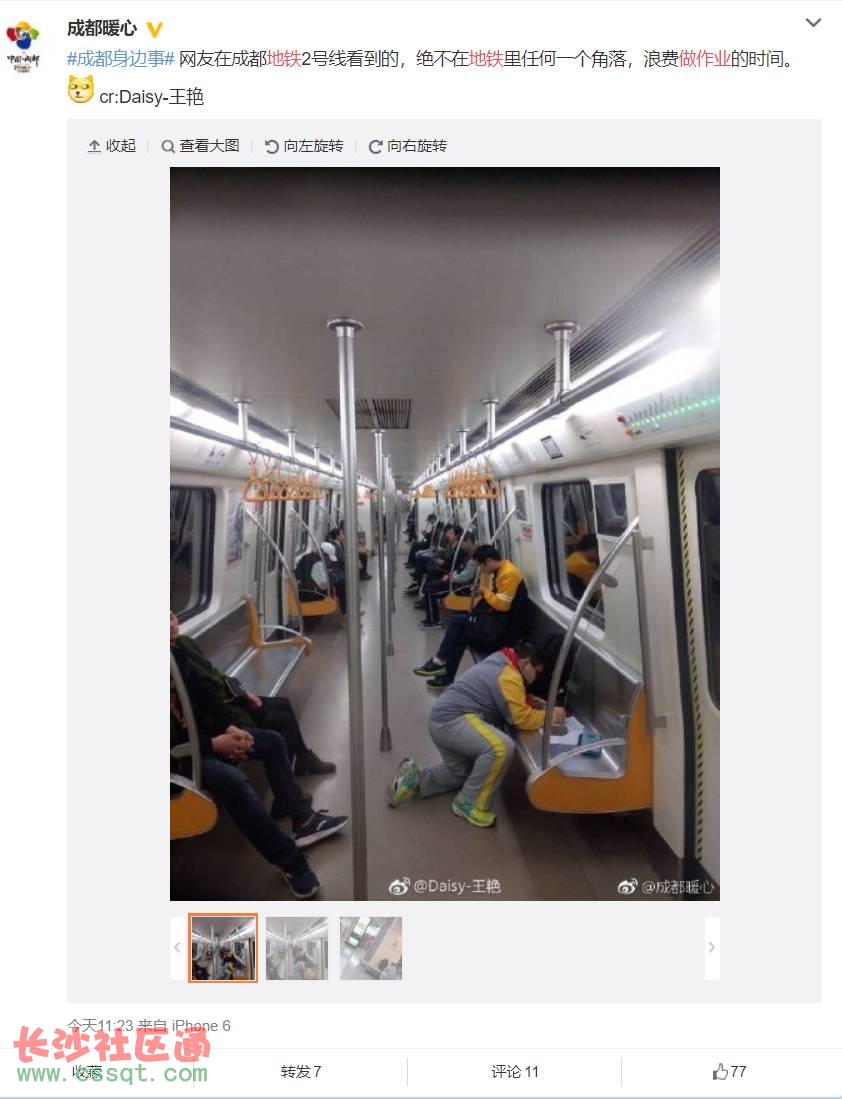Open the comments 评论 11
The height and width of the screenshot is (1099, 842).
(515, 1072)
